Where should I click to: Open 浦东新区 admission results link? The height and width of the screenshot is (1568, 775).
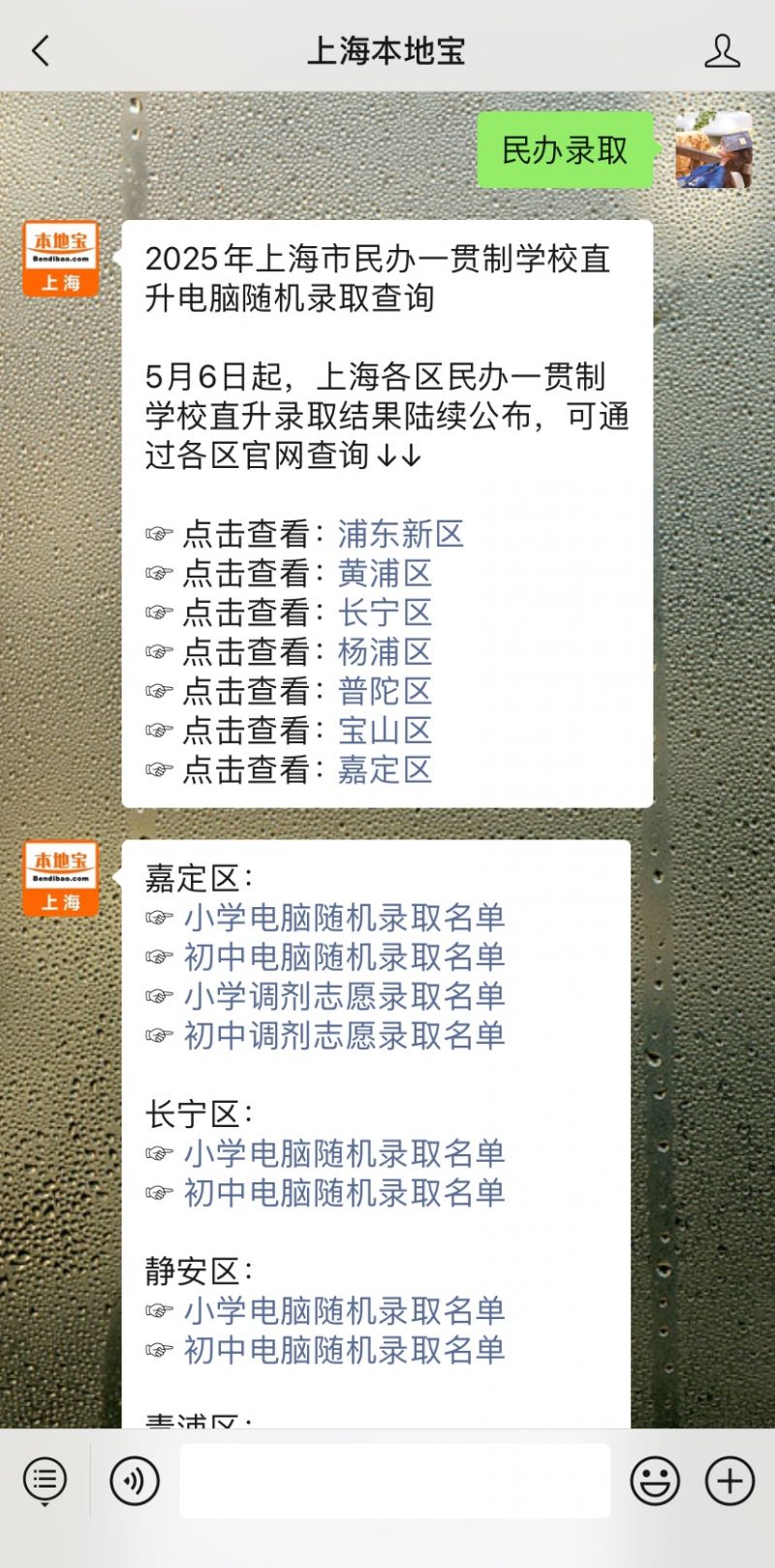click(400, 534)
